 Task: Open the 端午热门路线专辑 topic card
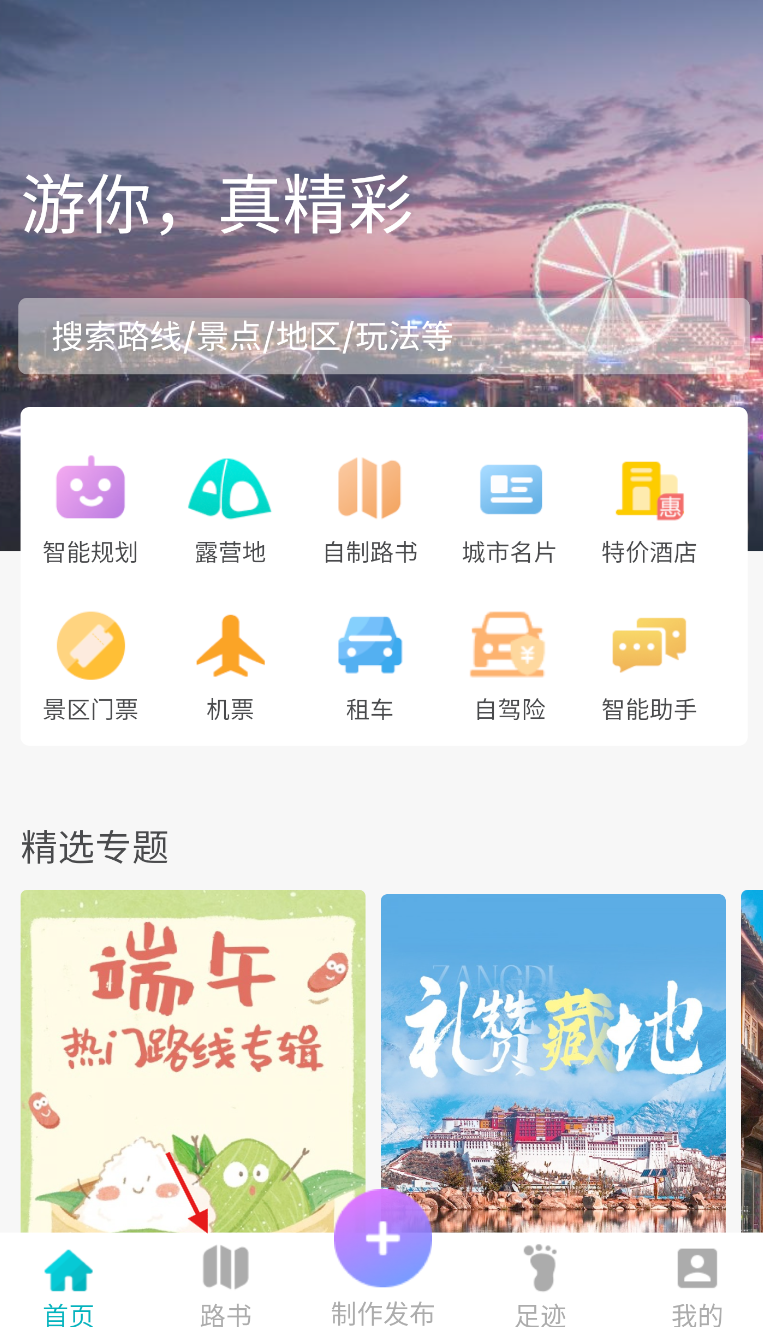193,1061
